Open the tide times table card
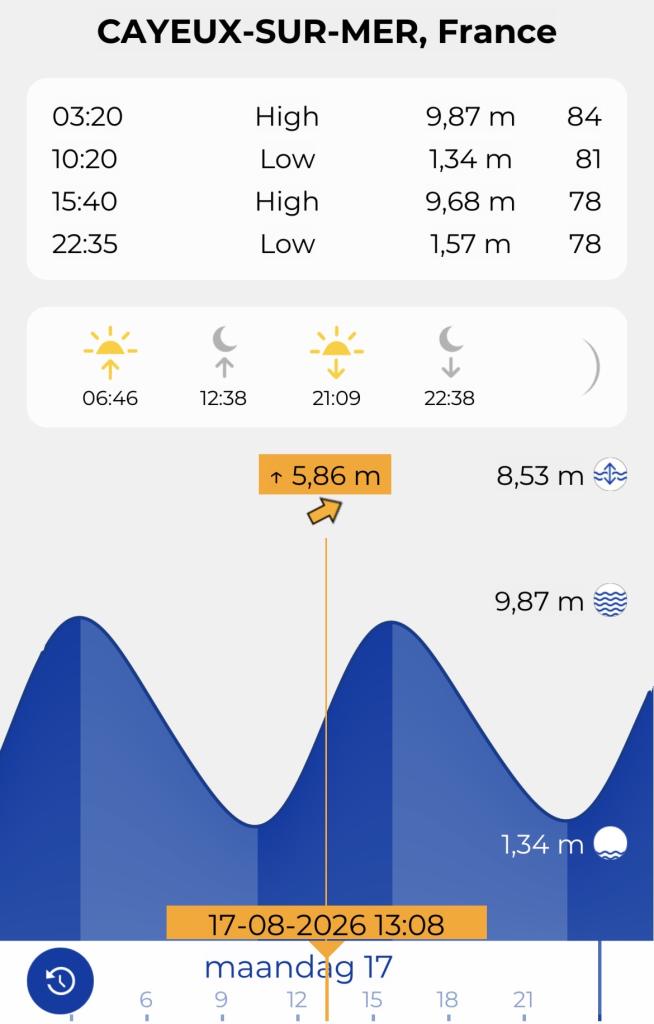The width and height of the screenshot is (654, 1024). (x=327, y=180)
